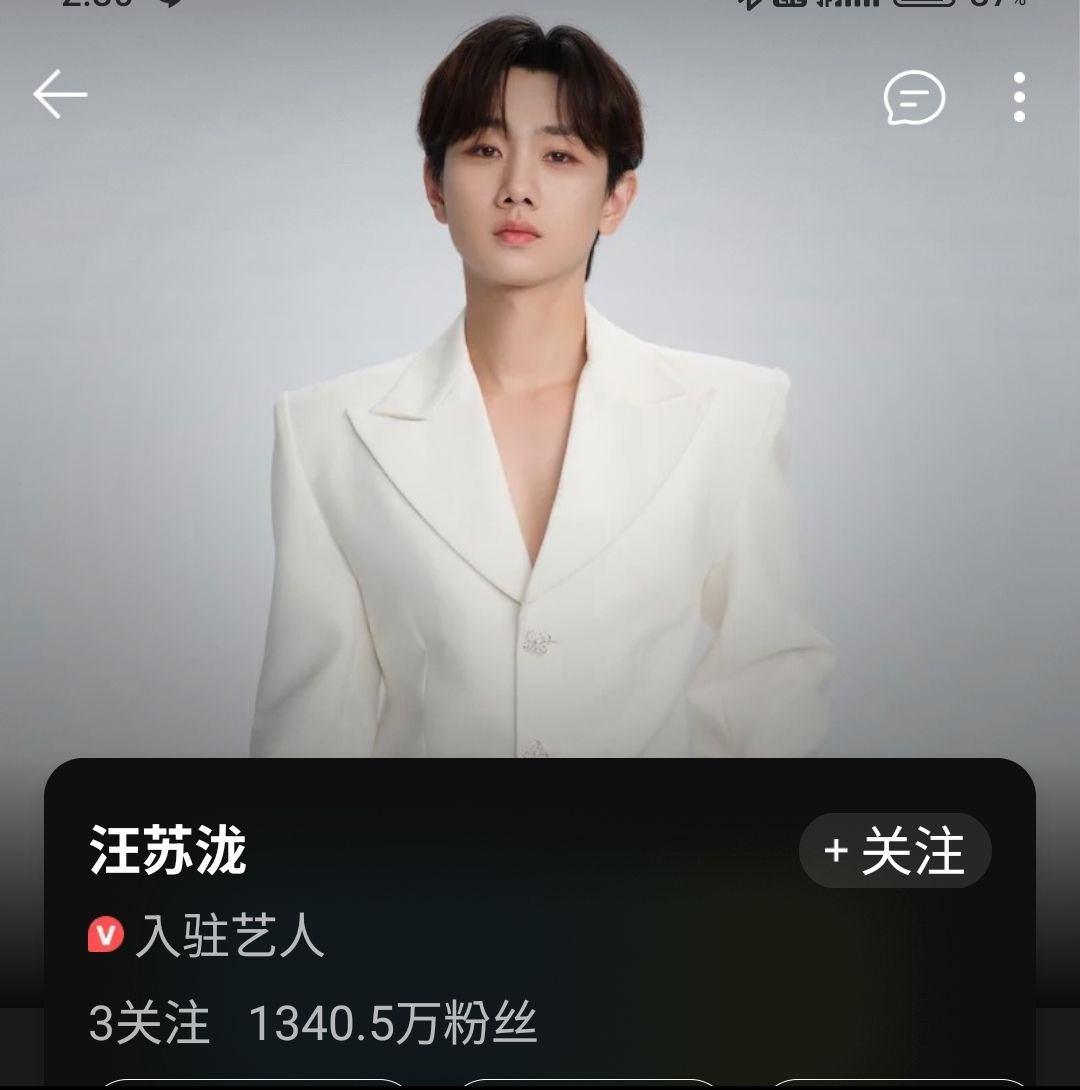Follow 汪苏泷 with the 关注 button
The height and width of the screenshot is (1090, 1080).
895,850
